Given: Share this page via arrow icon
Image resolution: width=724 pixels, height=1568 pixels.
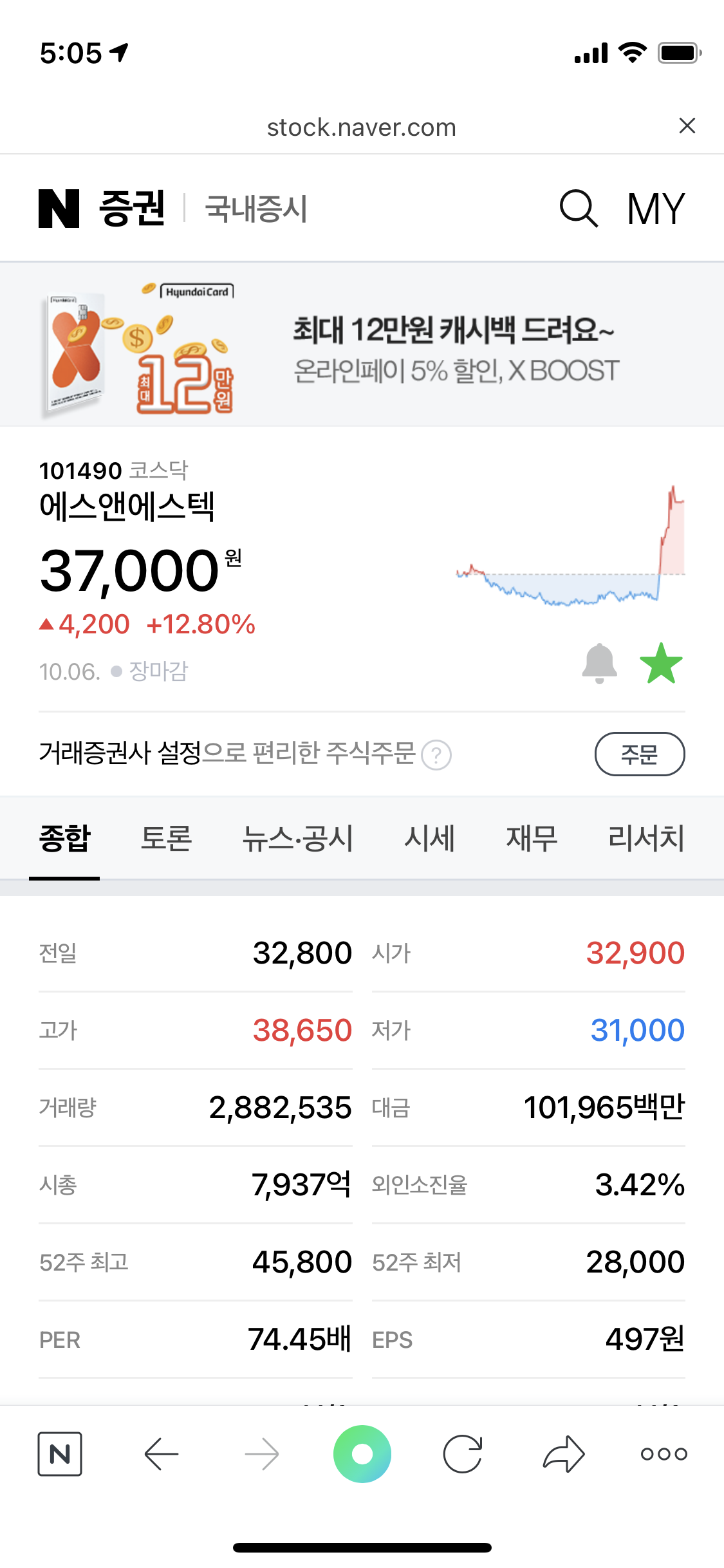Looking at the screenshot, I should tap(564, 1453).
